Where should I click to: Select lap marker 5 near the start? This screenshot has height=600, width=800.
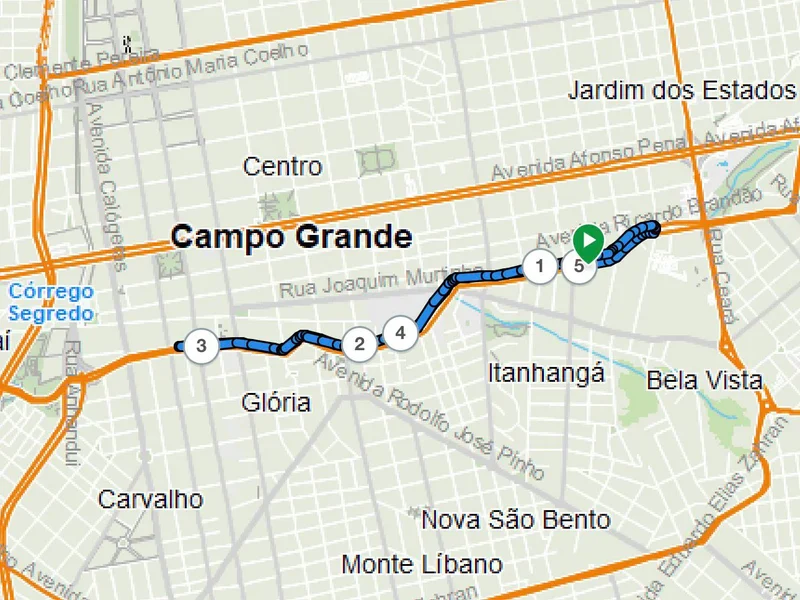(578, 266)
